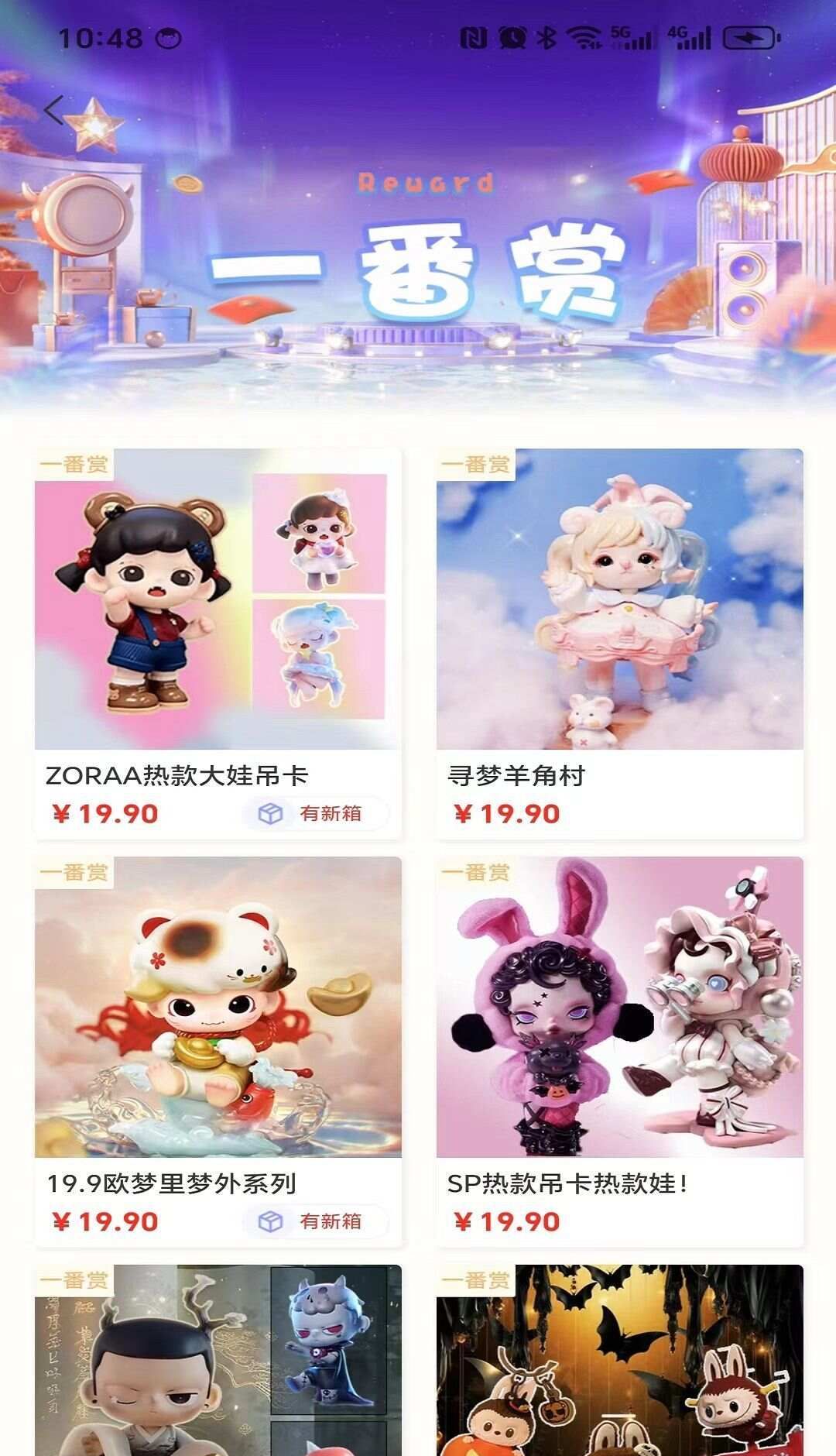836x1456 pixels.
Task: Tap the Bluetooth icon in the status bar
Action: [548, 37]
